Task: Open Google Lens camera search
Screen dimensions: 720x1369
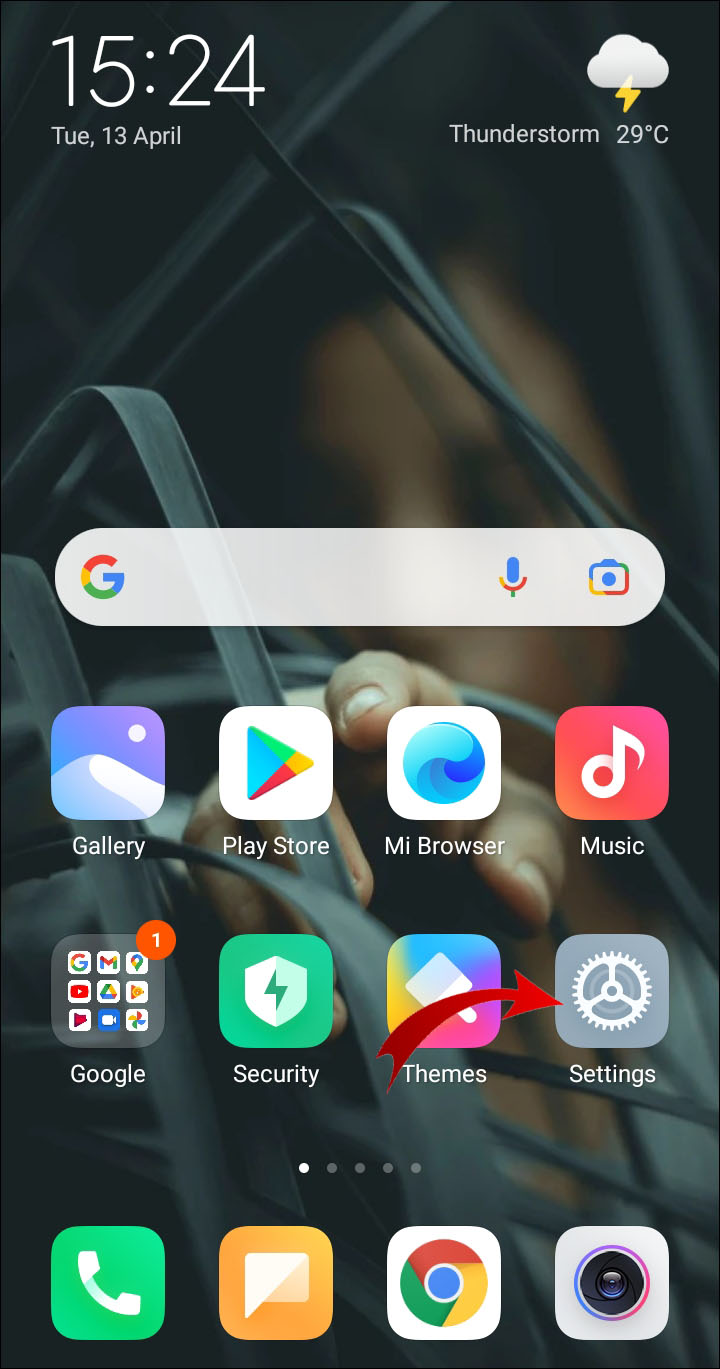Action: point(608,577)
